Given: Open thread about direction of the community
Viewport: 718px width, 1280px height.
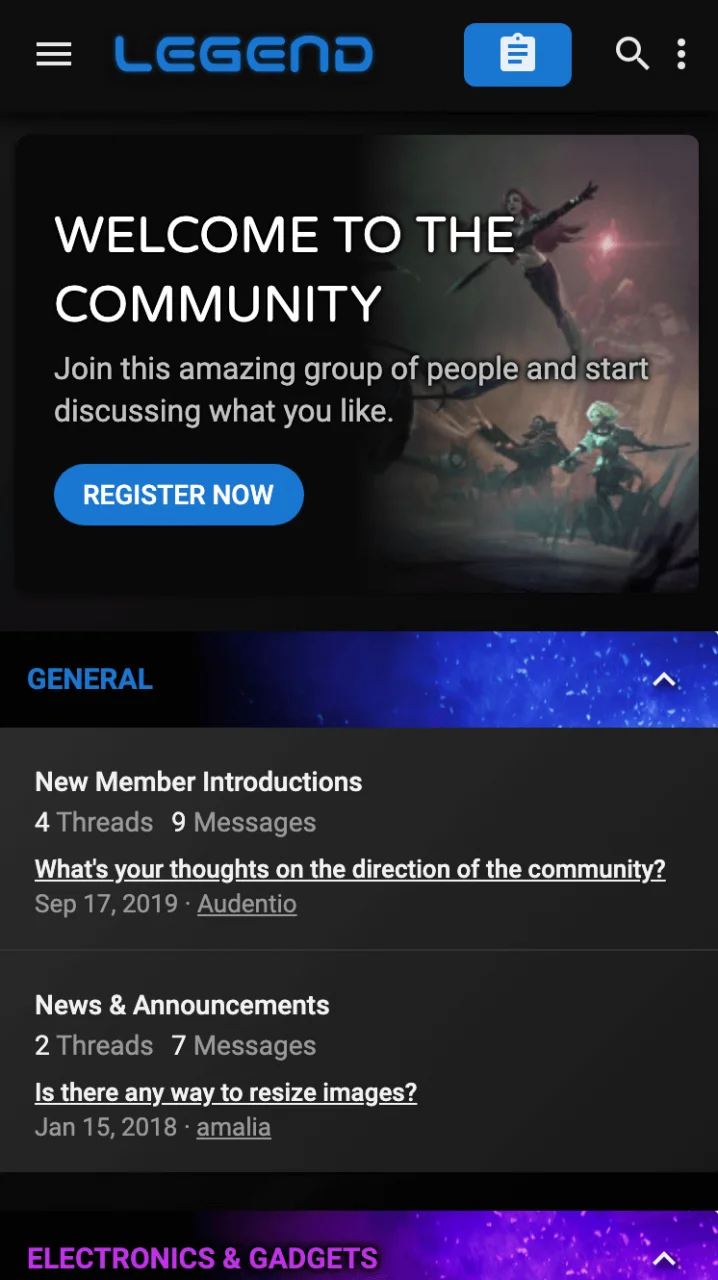Looking at the screenshot, I should pyautogui.click(x=350, y=869).
